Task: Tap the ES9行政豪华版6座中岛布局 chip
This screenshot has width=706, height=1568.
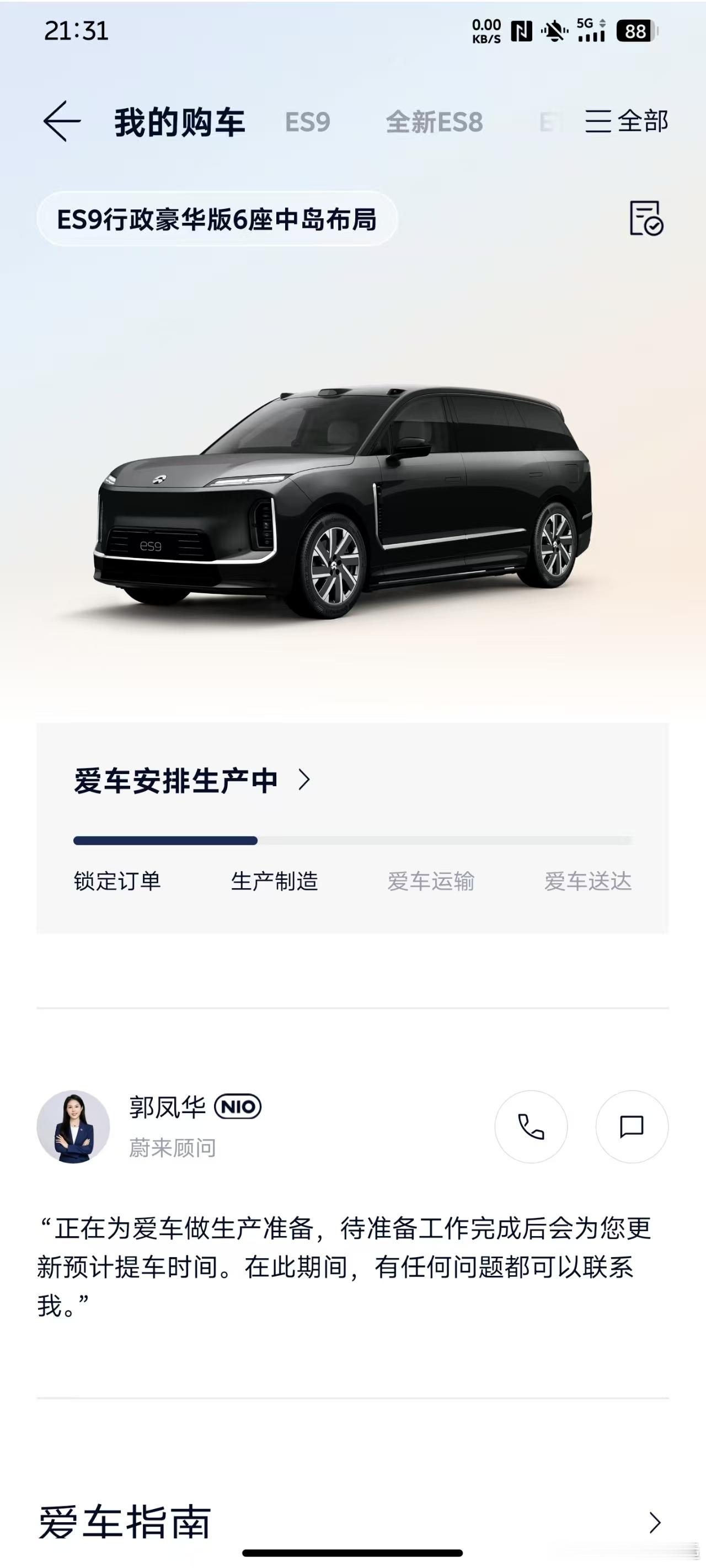Action: point(217,219)
